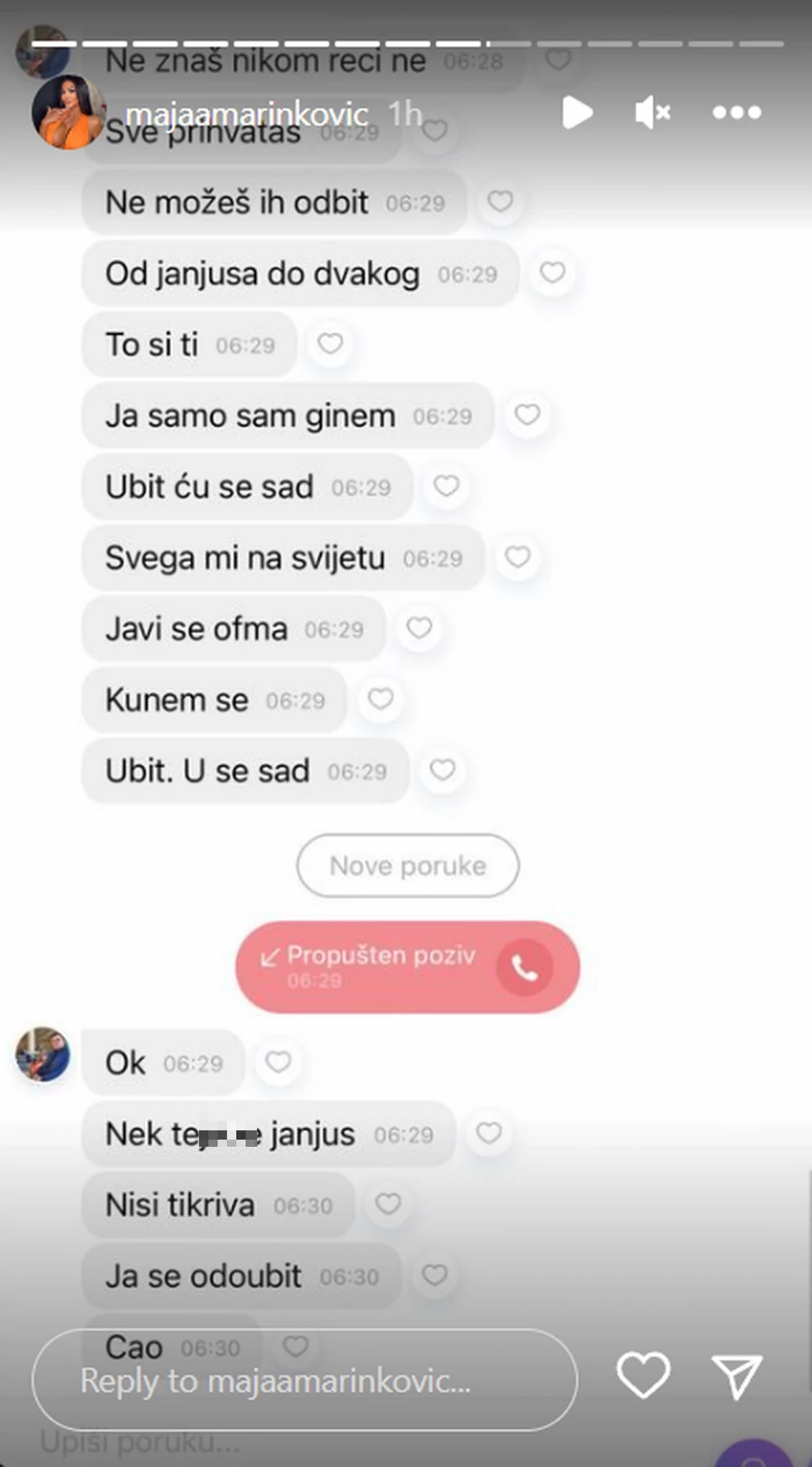Viewport: 812px width, 1467px height.
Task: Resume the story with the play button
Action: point(577,112)
